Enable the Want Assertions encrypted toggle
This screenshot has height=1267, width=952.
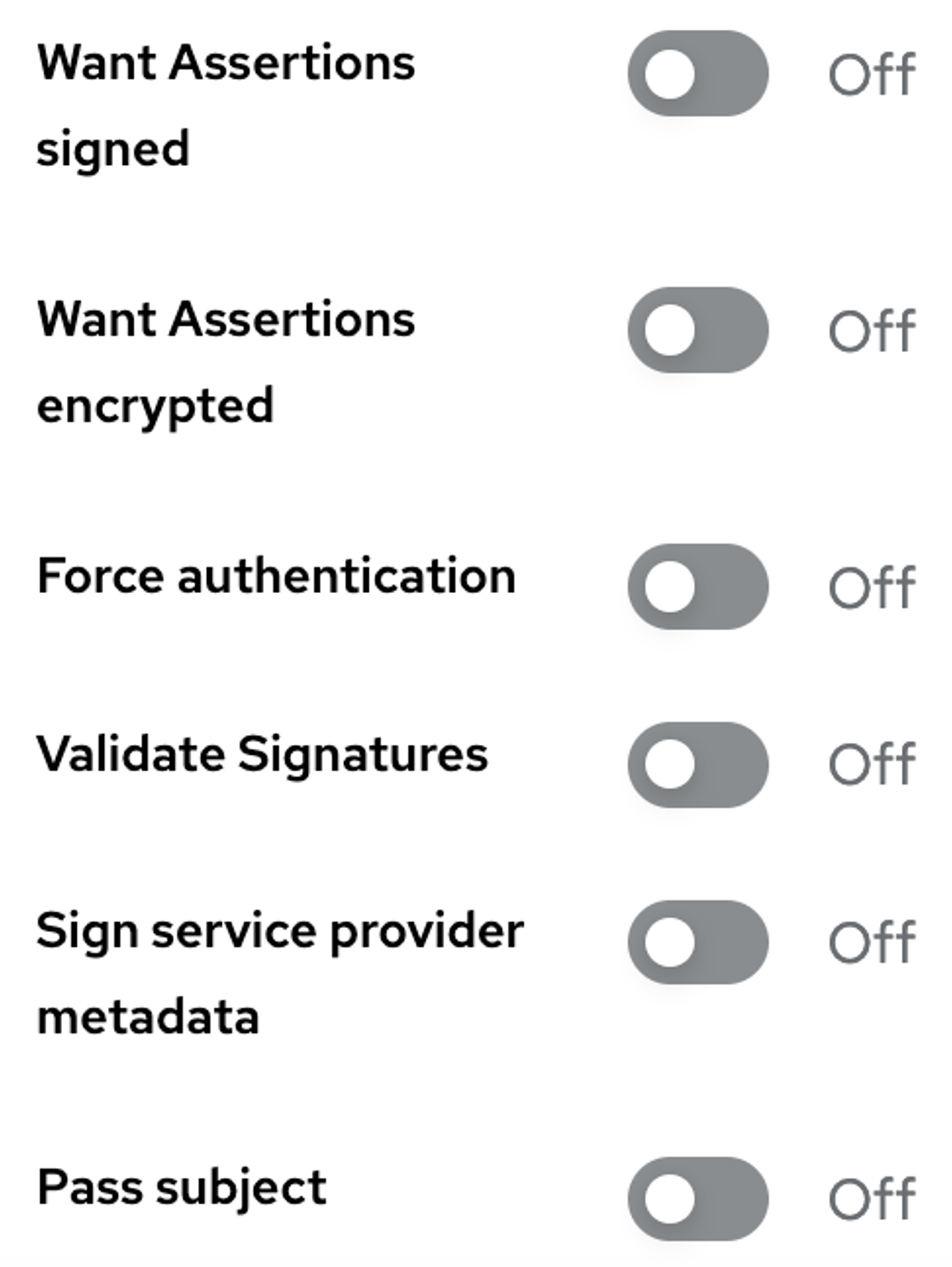point(700,330)
